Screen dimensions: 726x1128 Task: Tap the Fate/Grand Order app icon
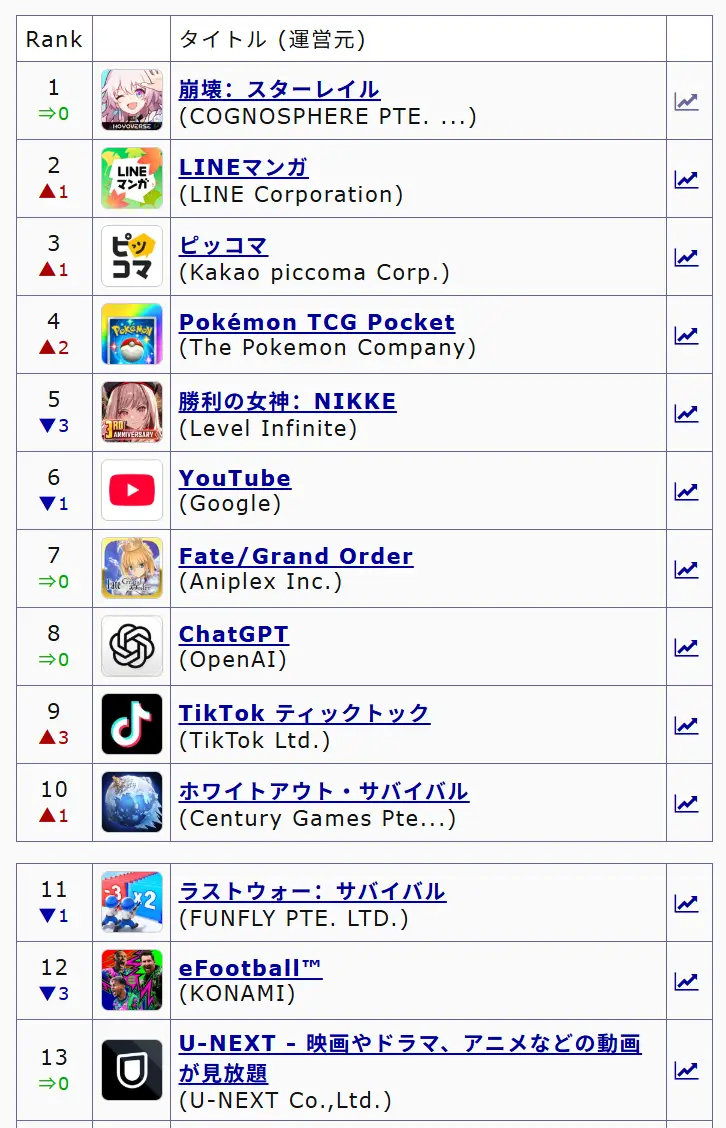[132, 568]
